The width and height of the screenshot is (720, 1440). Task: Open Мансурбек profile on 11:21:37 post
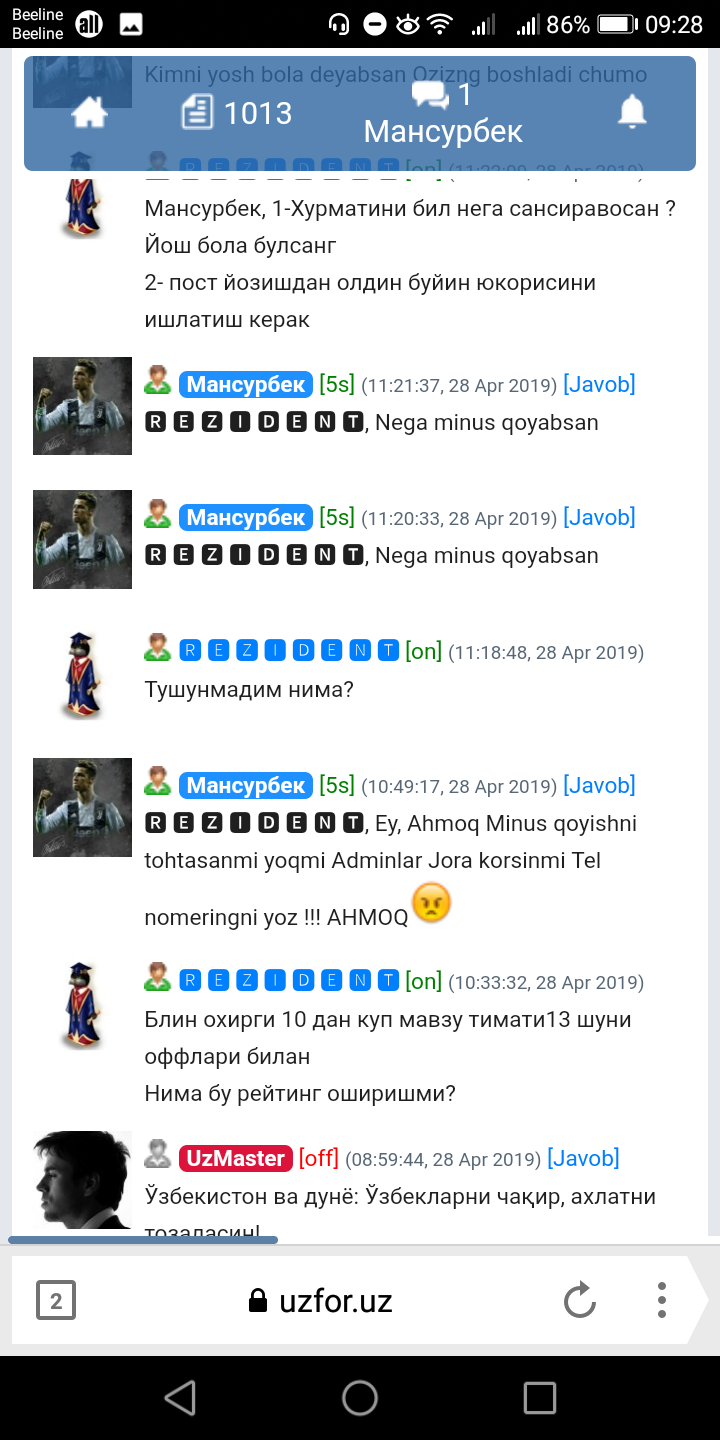click(245, 384)
